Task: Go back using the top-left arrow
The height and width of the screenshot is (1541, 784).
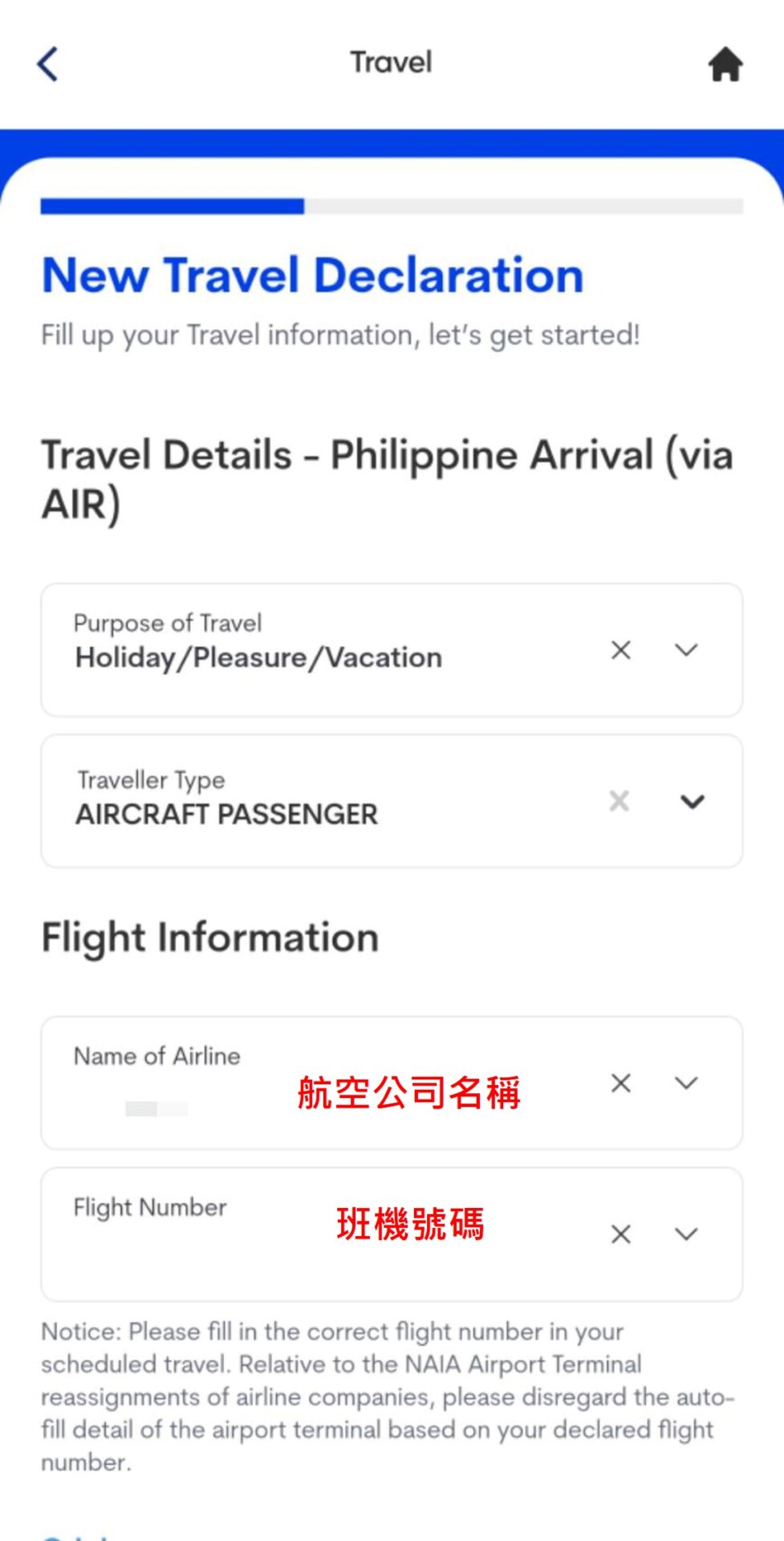Action: (x=48, y=64)
